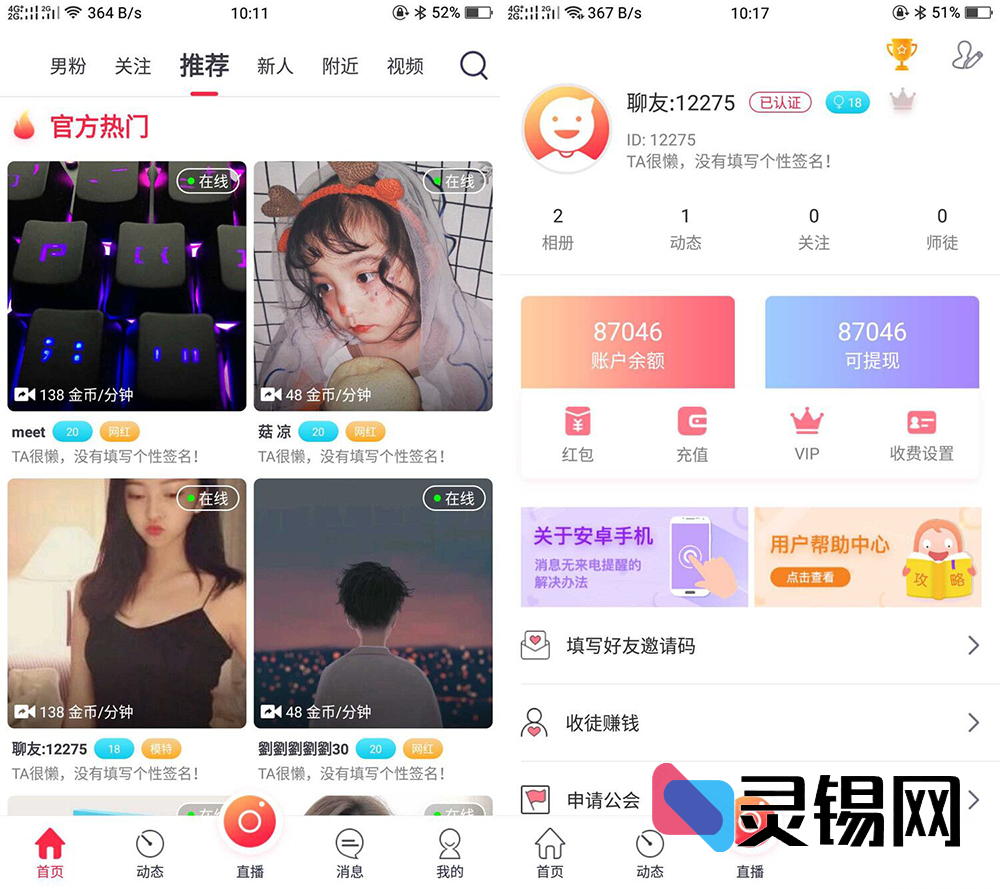This screenshot has width=1000, height=889.
Task: Open 菇凉's profile card
Action: 373,286
